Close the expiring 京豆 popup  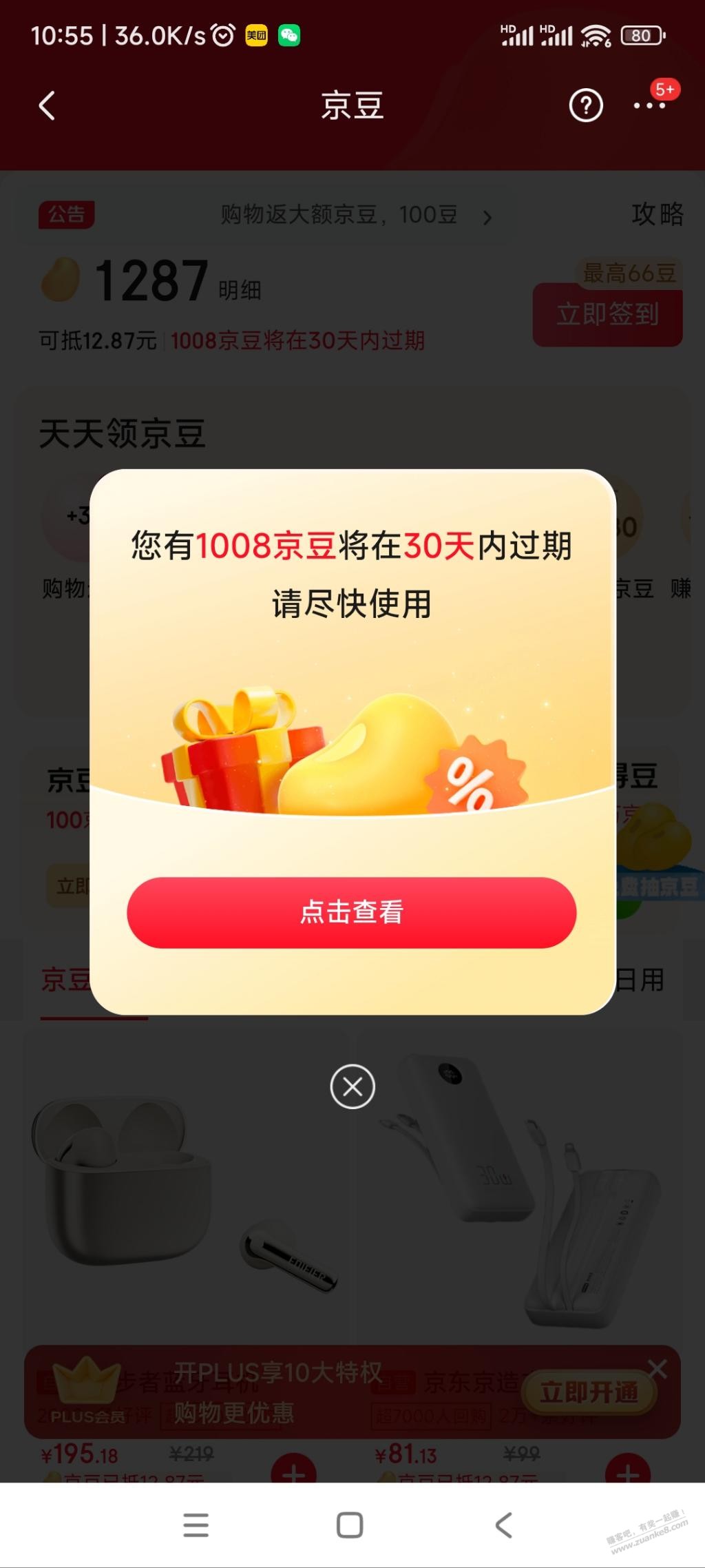click(352, 1086)
